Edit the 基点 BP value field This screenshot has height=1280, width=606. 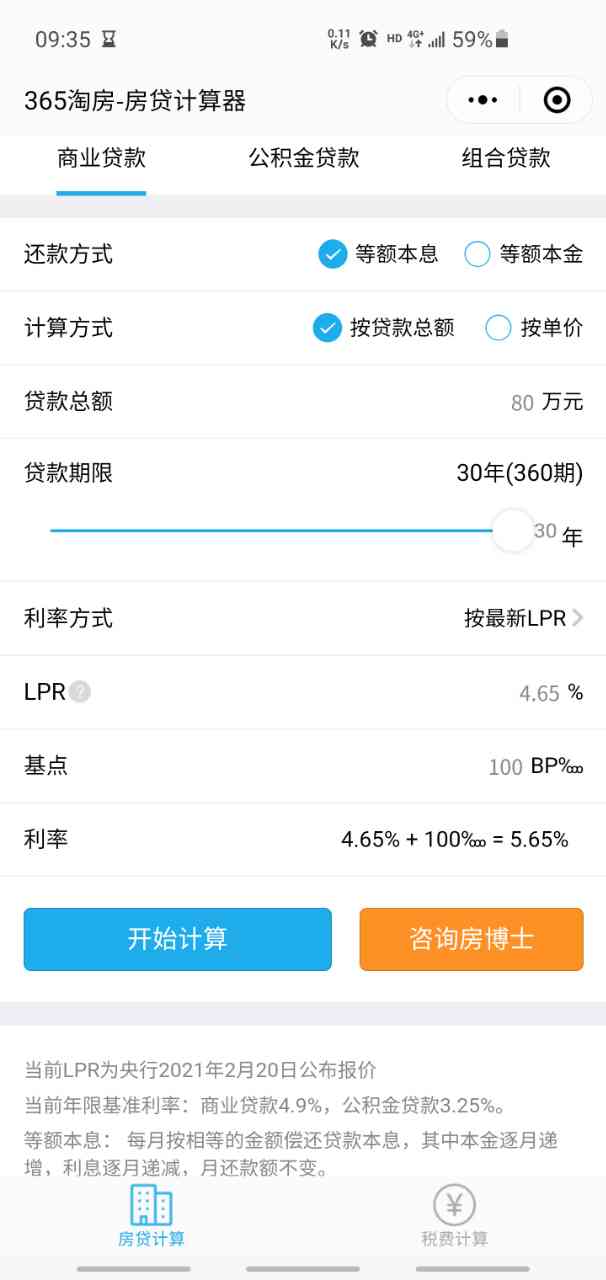pos(505,767)
